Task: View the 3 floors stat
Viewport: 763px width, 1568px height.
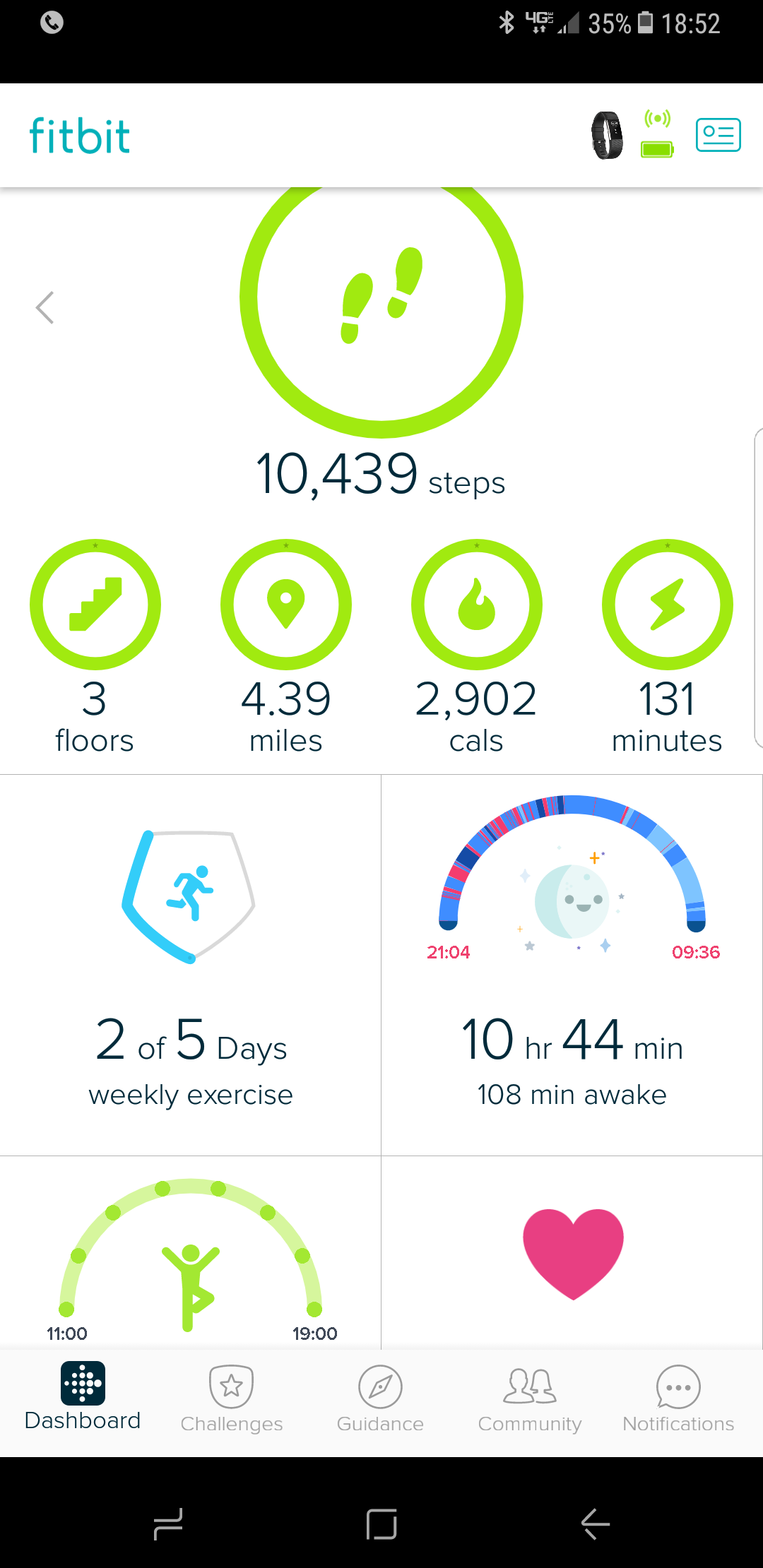Action: tap(95, 647)
